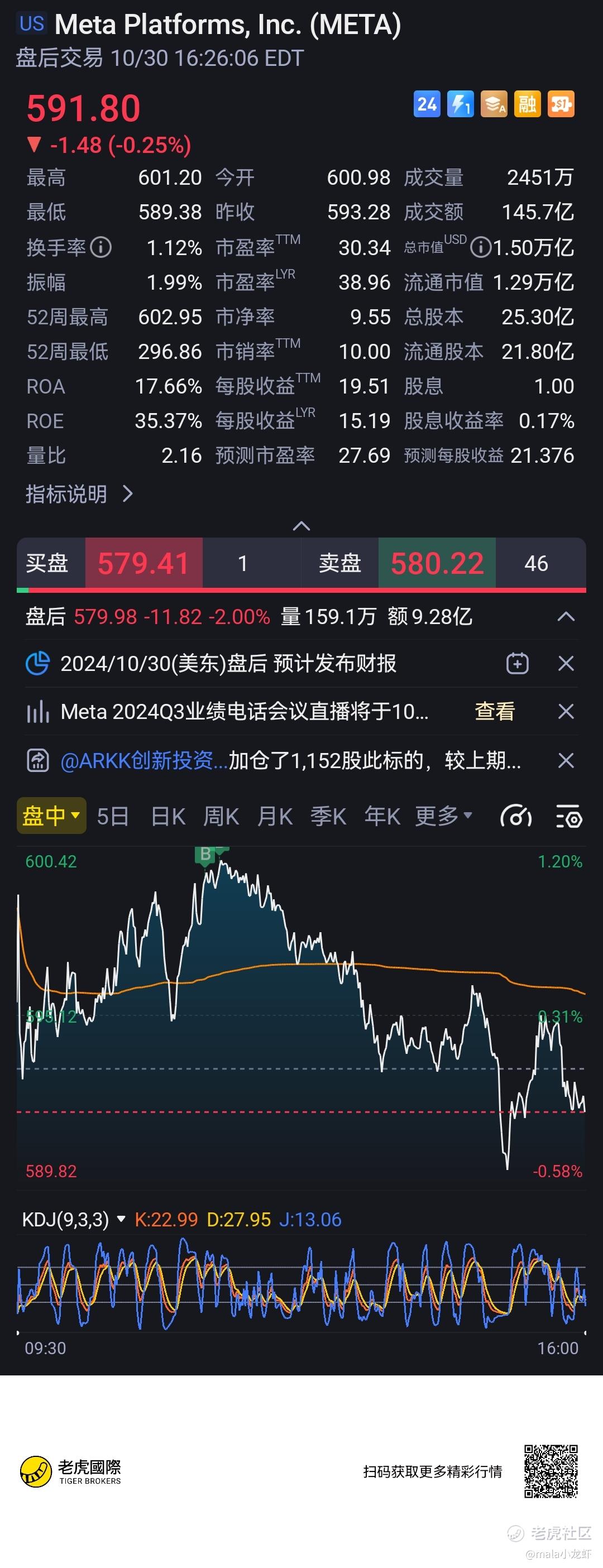Dismiss the Meta 2024Q3 earnings call banner
This screenshot has height=1568, width=603.
[x=566, y=712]
